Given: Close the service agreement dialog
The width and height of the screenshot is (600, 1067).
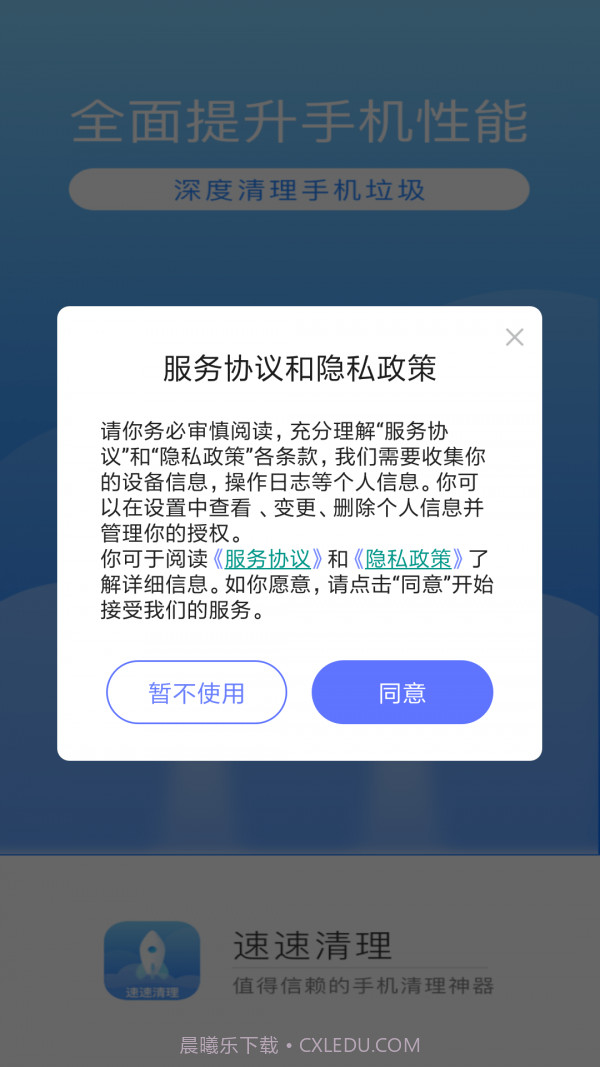Looking at the screenshot, I should [514, 338].
